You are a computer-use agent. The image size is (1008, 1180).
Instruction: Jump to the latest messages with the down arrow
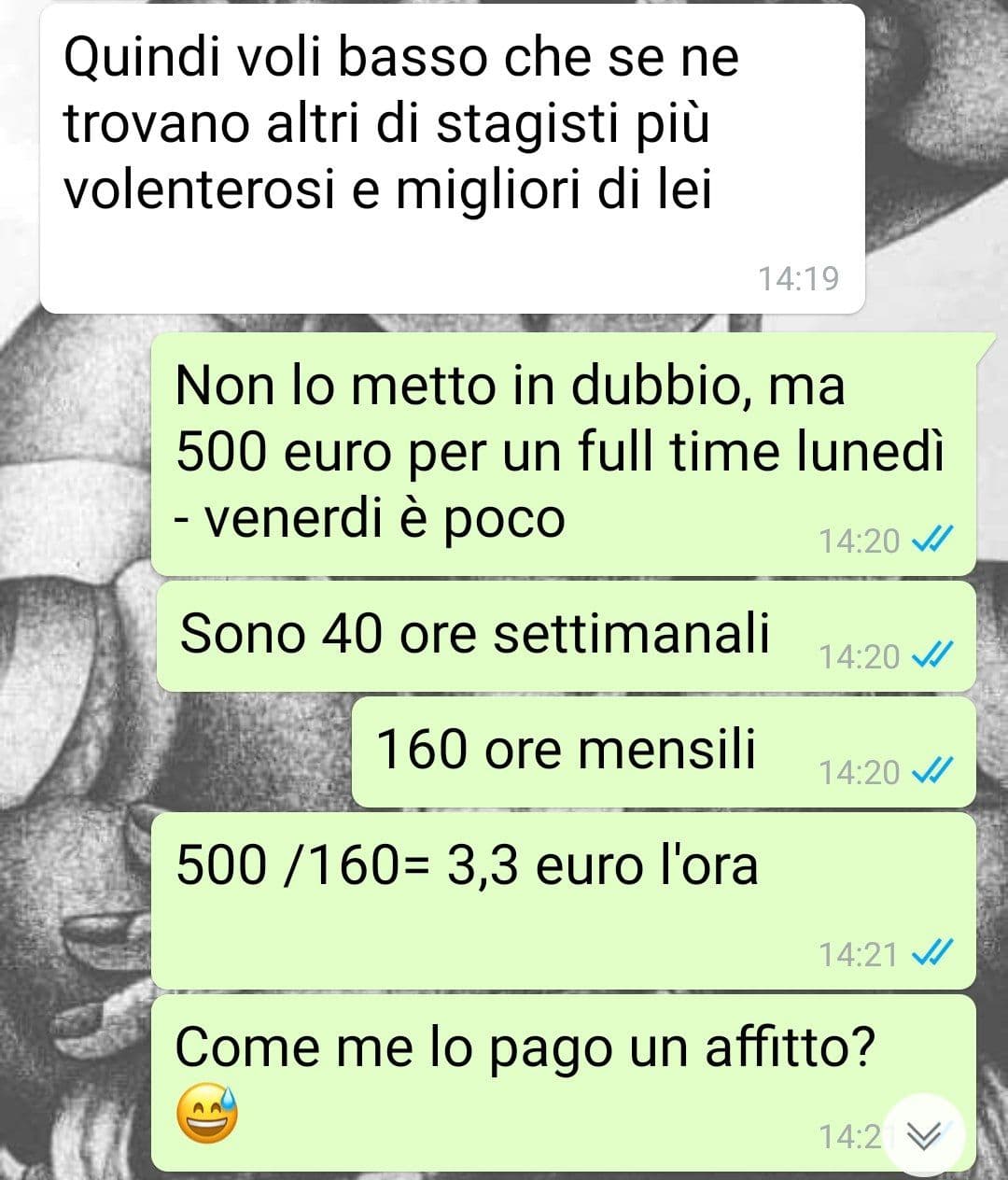[x=923, y=1134]
